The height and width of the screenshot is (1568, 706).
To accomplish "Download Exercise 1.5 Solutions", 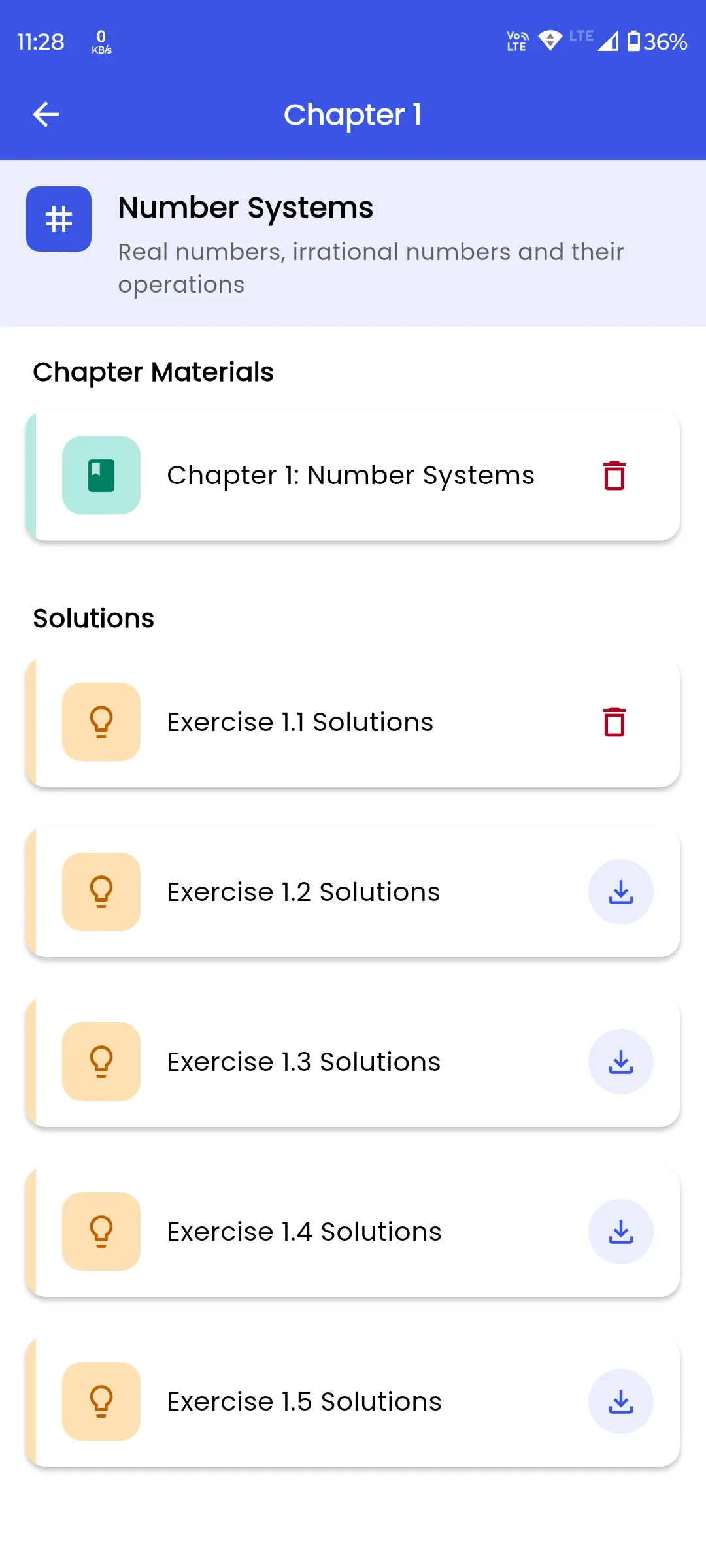I will point(621,1401).
